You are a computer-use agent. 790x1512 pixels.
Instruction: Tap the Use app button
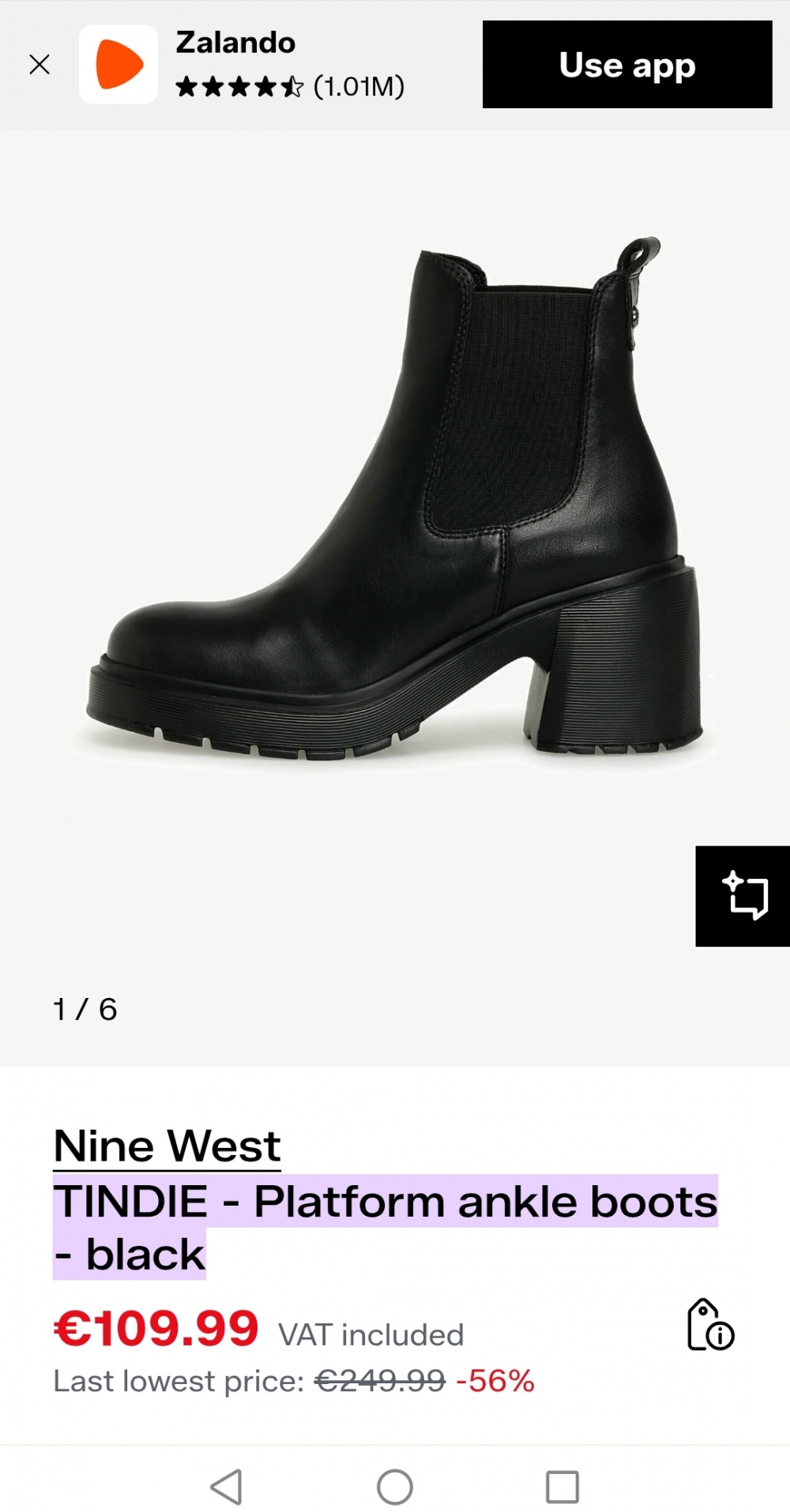click(x=626, y=66)
